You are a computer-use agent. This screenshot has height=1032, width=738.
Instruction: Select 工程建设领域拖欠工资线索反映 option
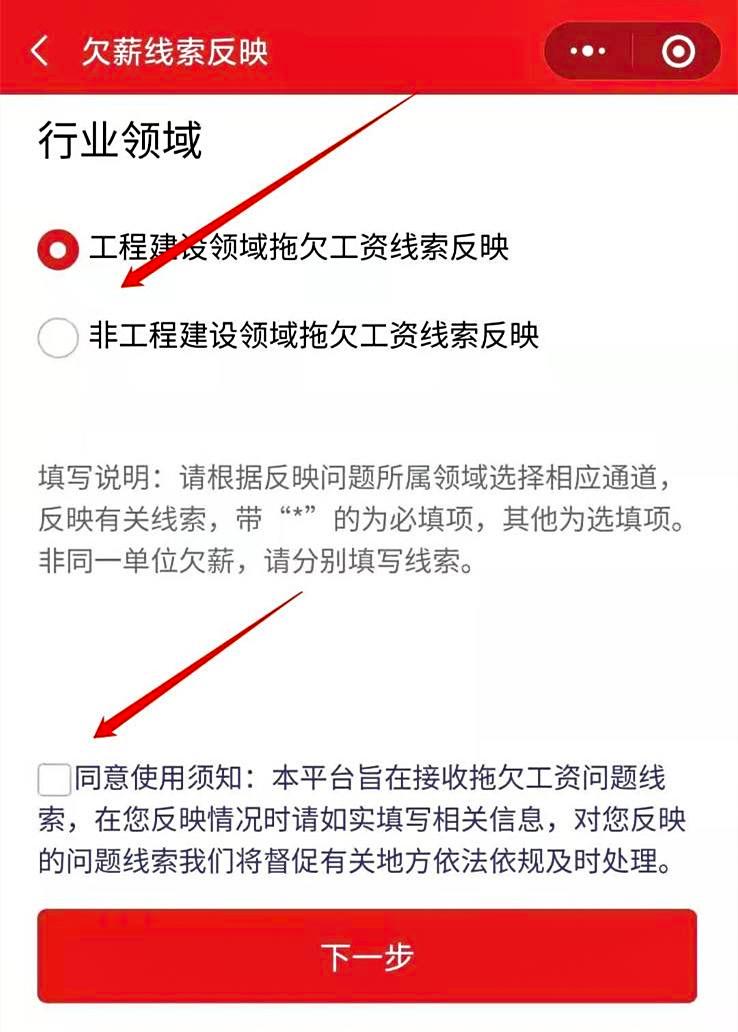coord(57,249)
